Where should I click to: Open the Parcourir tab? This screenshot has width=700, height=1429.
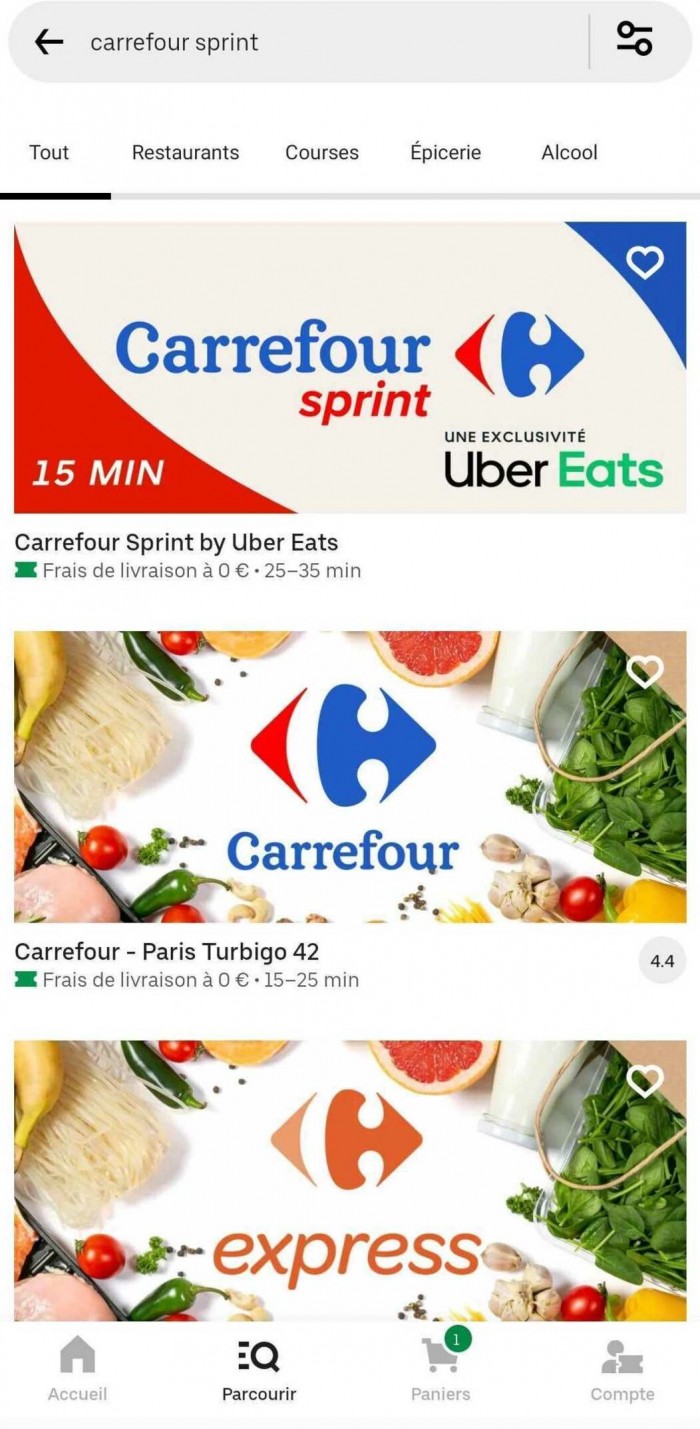click(259, 1371)
